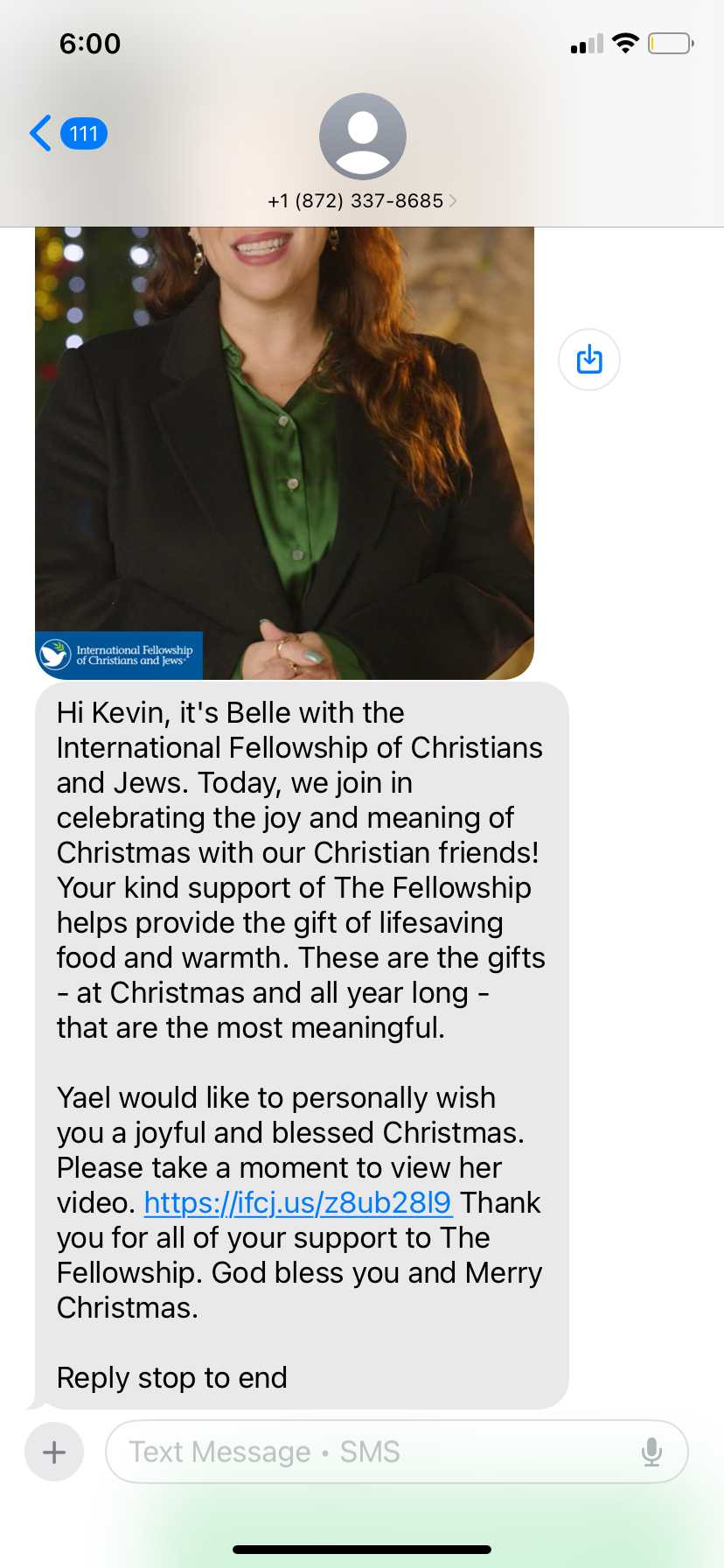Open the plus attachments menu
Viewport: 724px width, 1568px height.
(54, 1452)
